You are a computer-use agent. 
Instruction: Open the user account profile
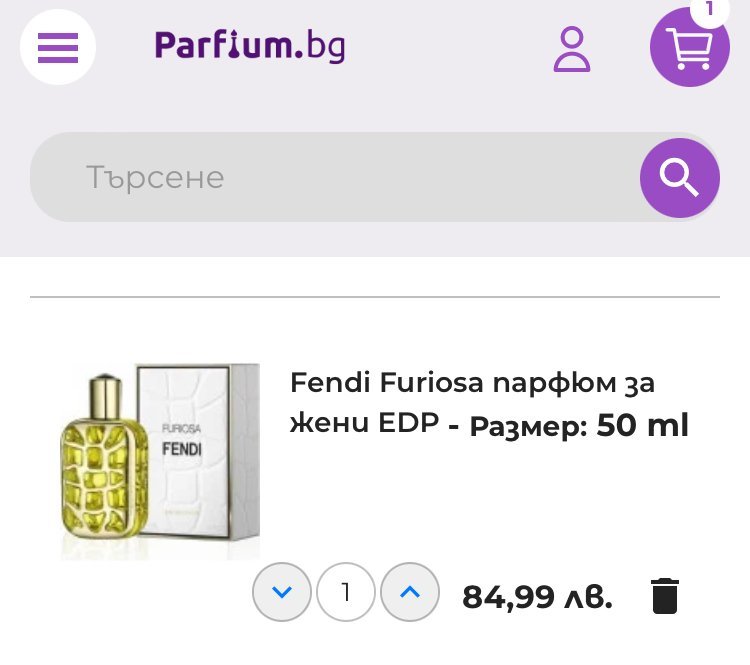tap(572, 49)
